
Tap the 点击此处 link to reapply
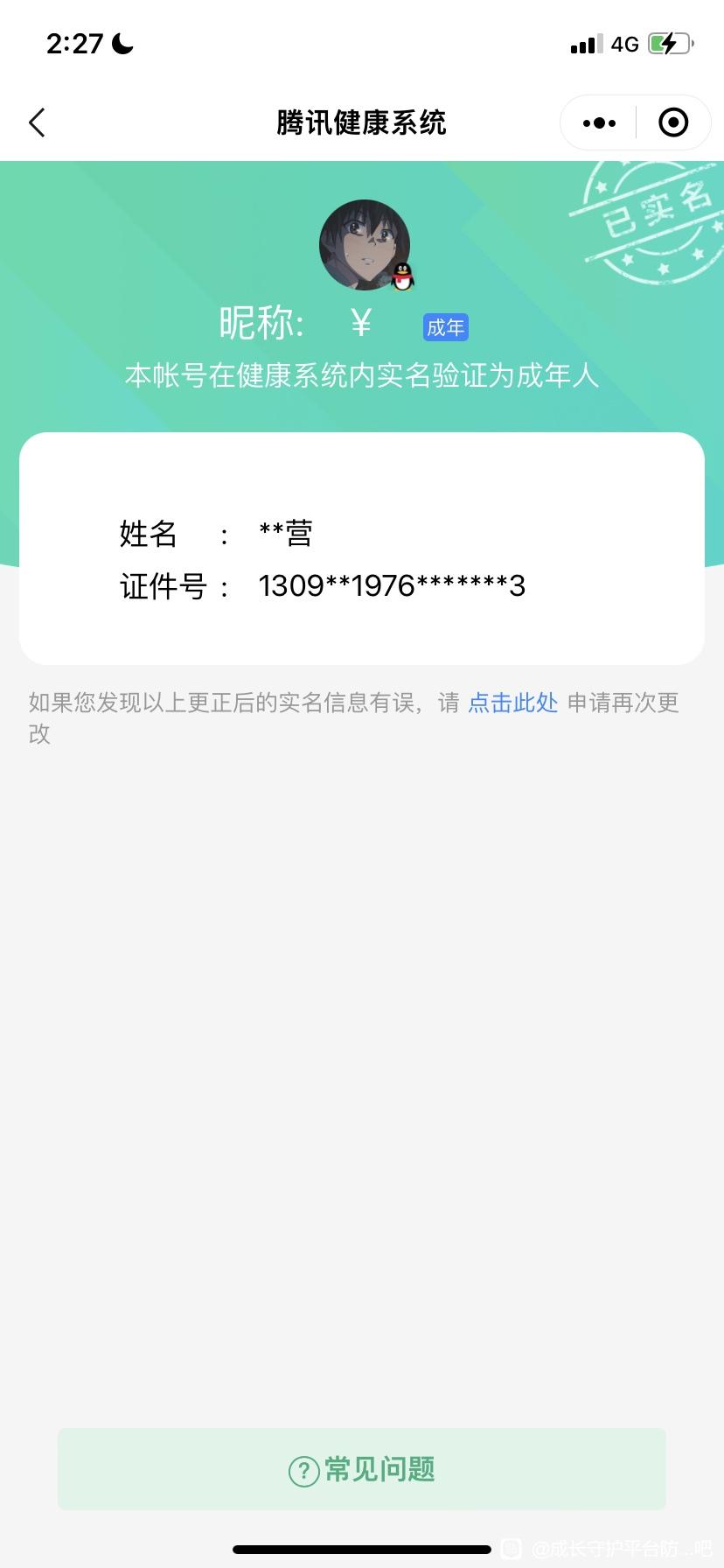coord(512,703)
